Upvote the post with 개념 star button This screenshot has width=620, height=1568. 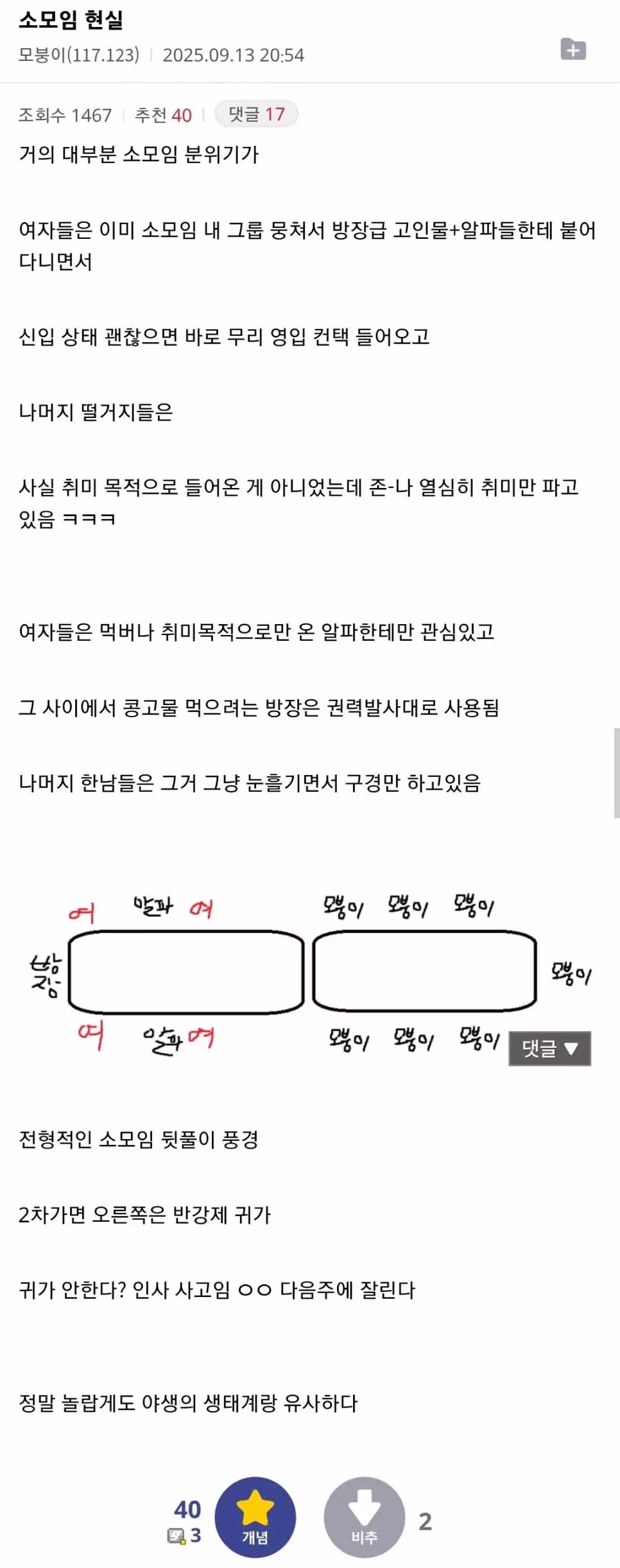(255, 1517)
